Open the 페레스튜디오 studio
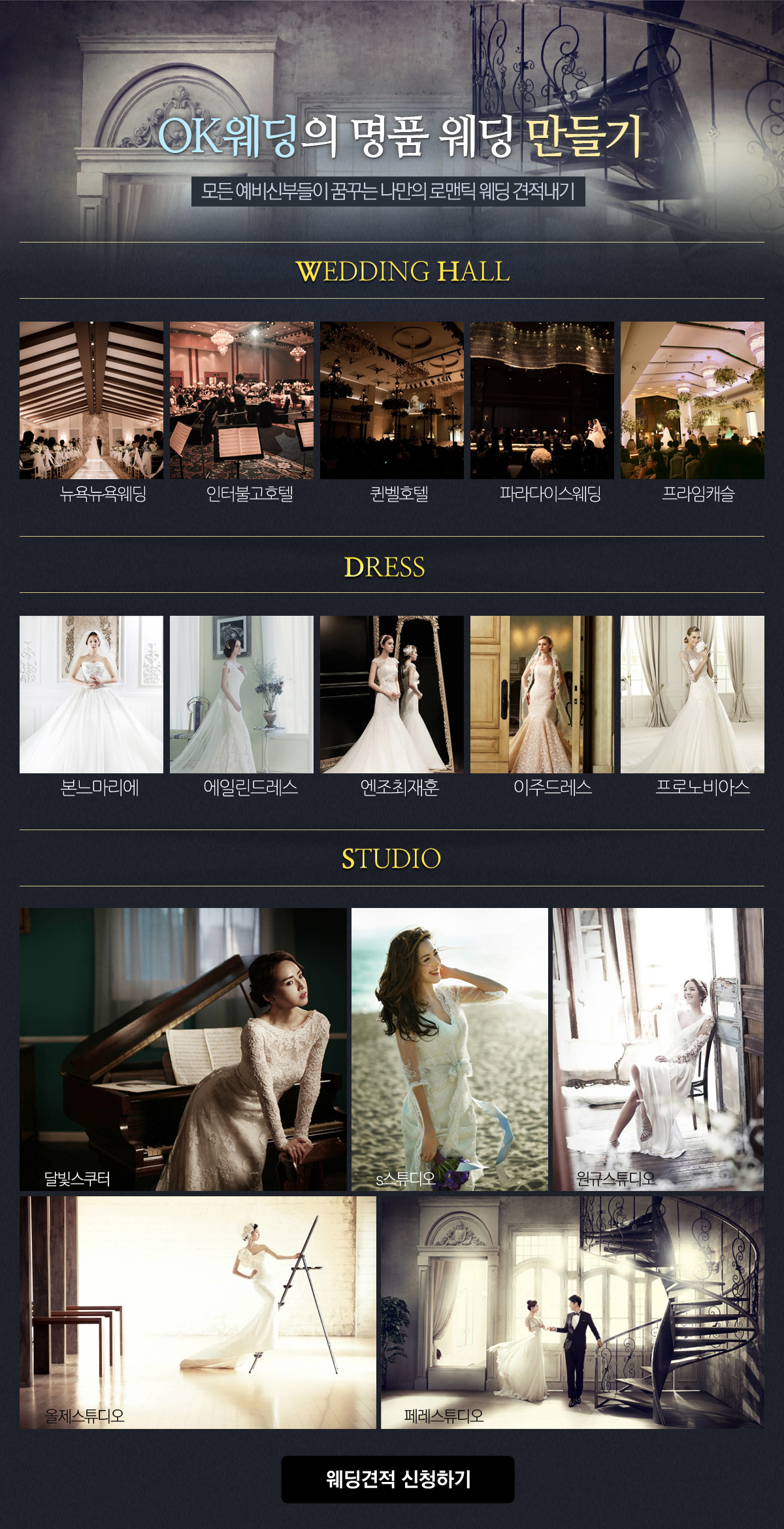Screen dimensions: 784x1529 [572, 1313]
